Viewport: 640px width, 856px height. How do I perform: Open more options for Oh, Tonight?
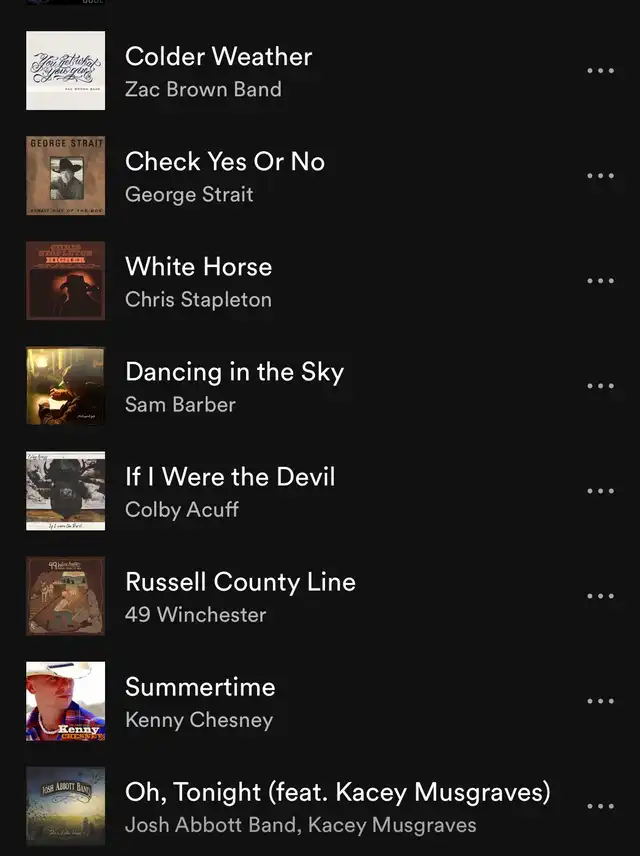(601, 806)
